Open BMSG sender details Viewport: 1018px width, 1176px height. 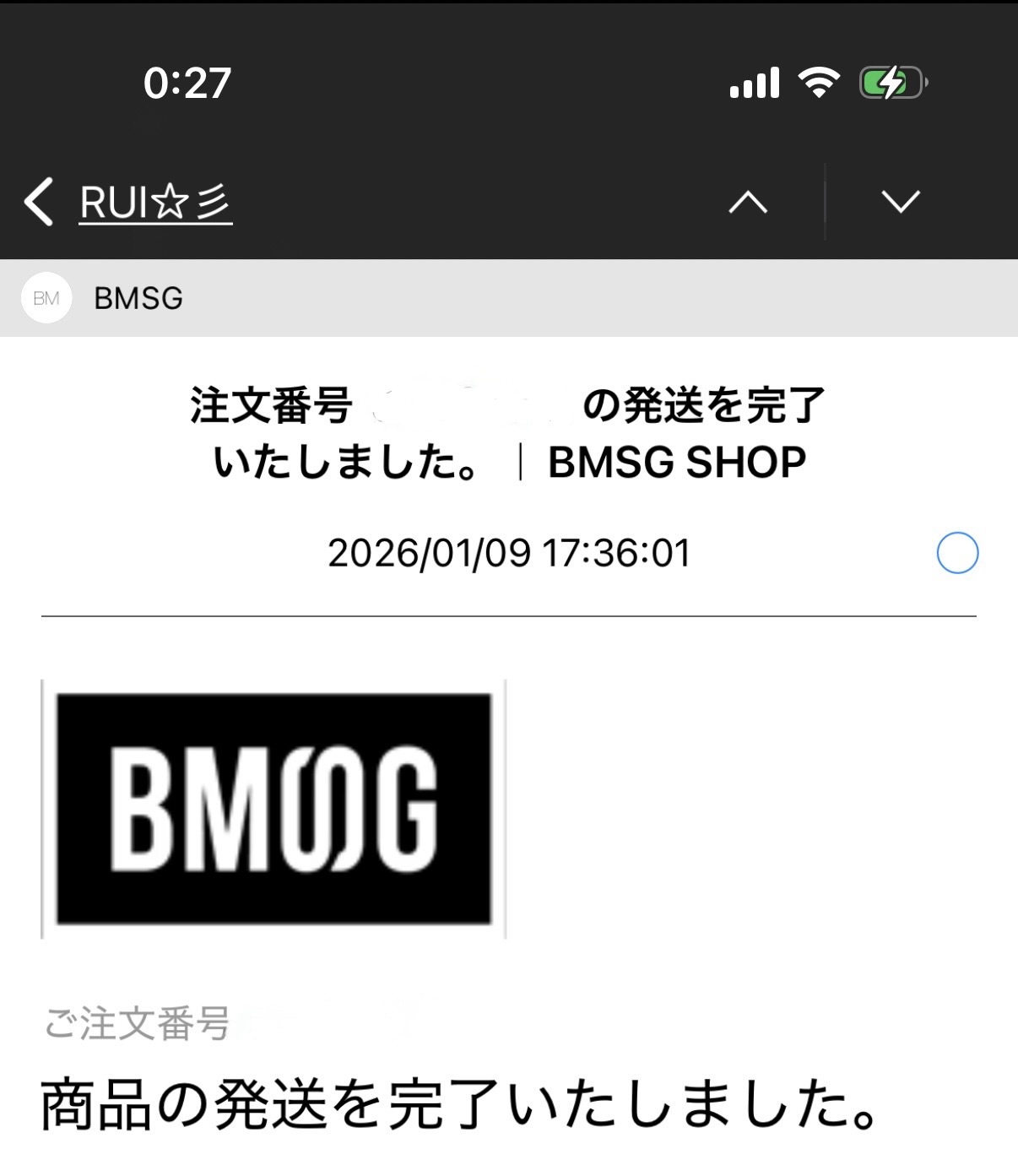(138, 298)
